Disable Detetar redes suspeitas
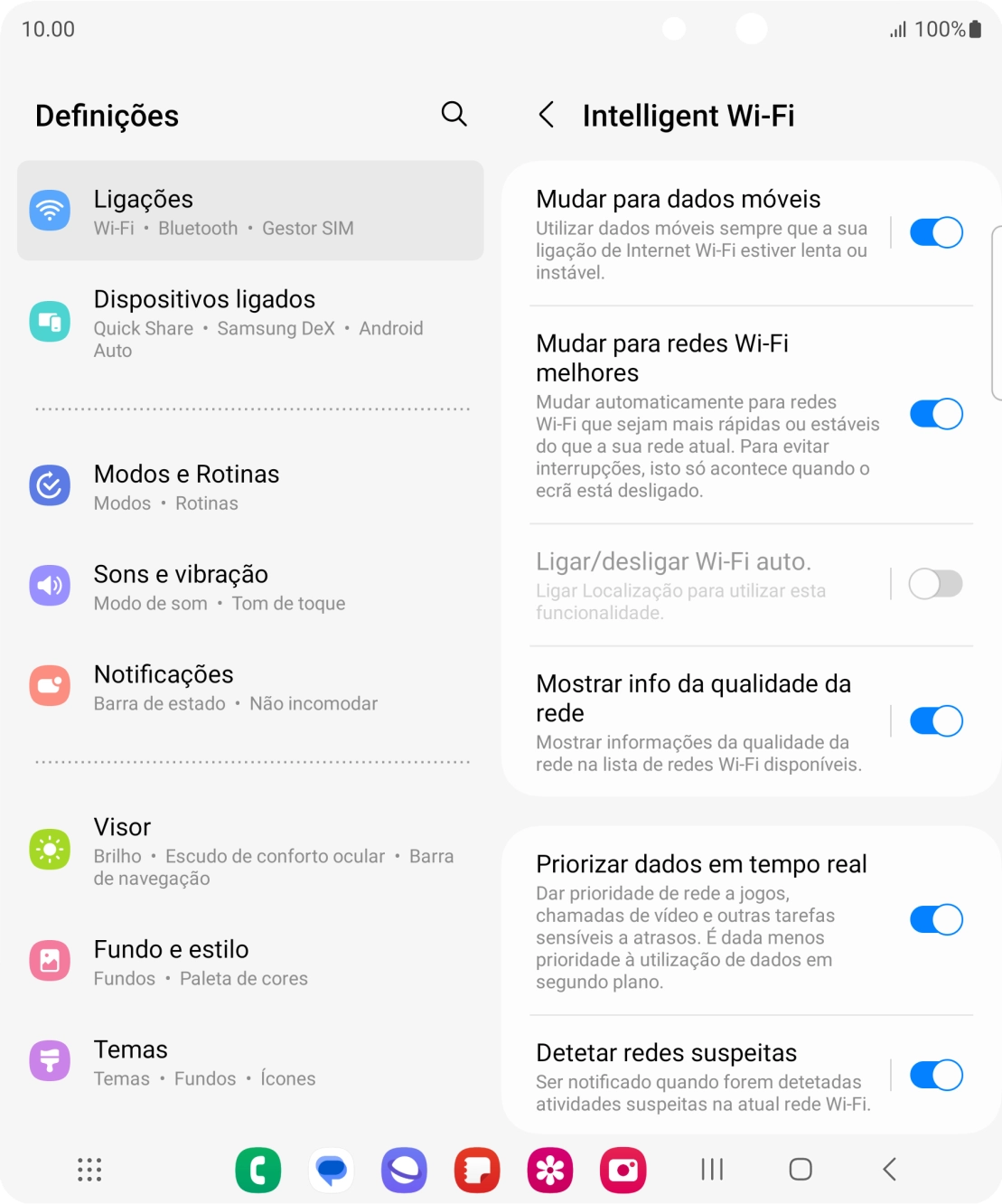Viewport: 1002px width, 1204px height. 935,1075
